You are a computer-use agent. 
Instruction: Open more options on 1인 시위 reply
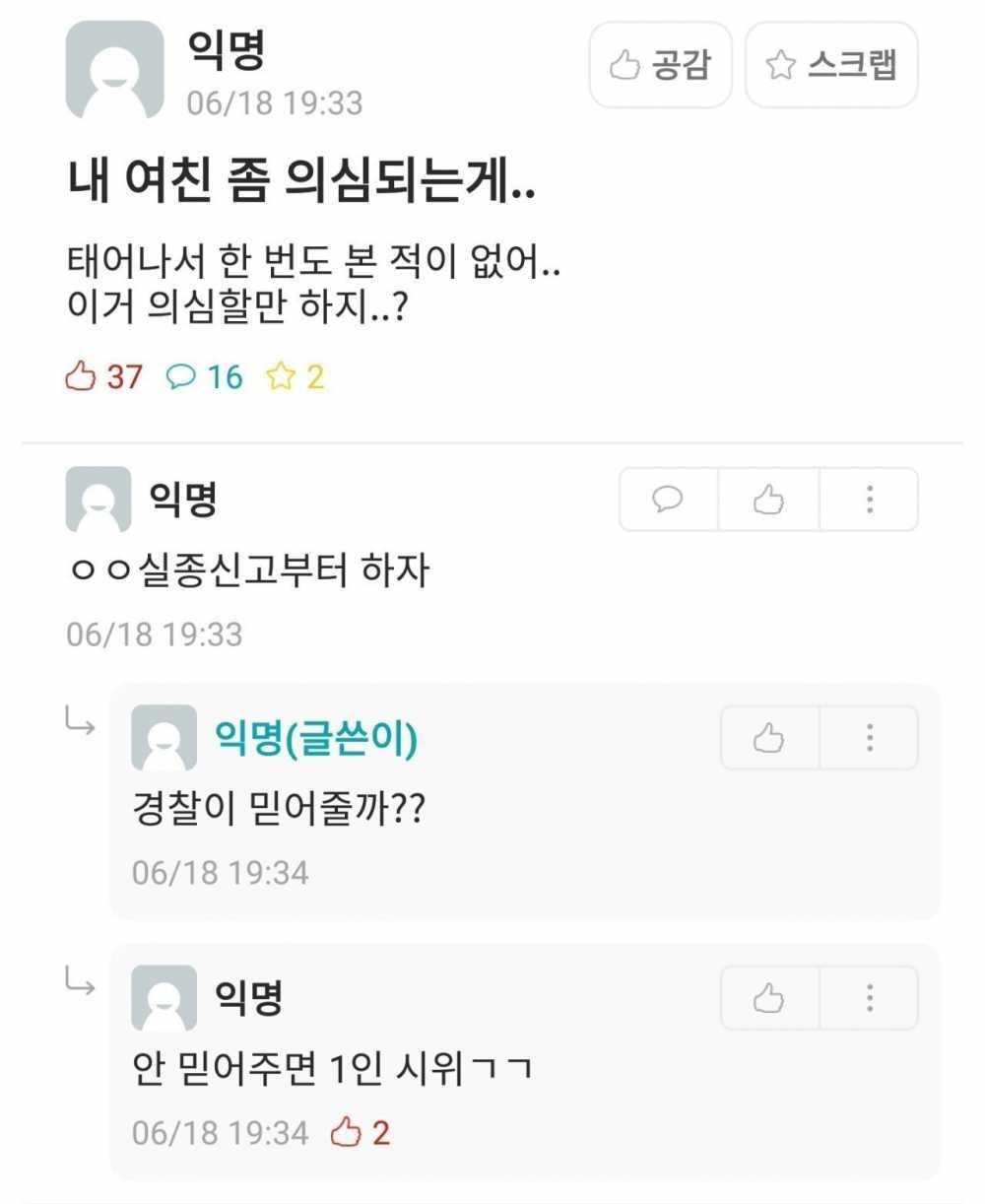(x=869, y=998)
